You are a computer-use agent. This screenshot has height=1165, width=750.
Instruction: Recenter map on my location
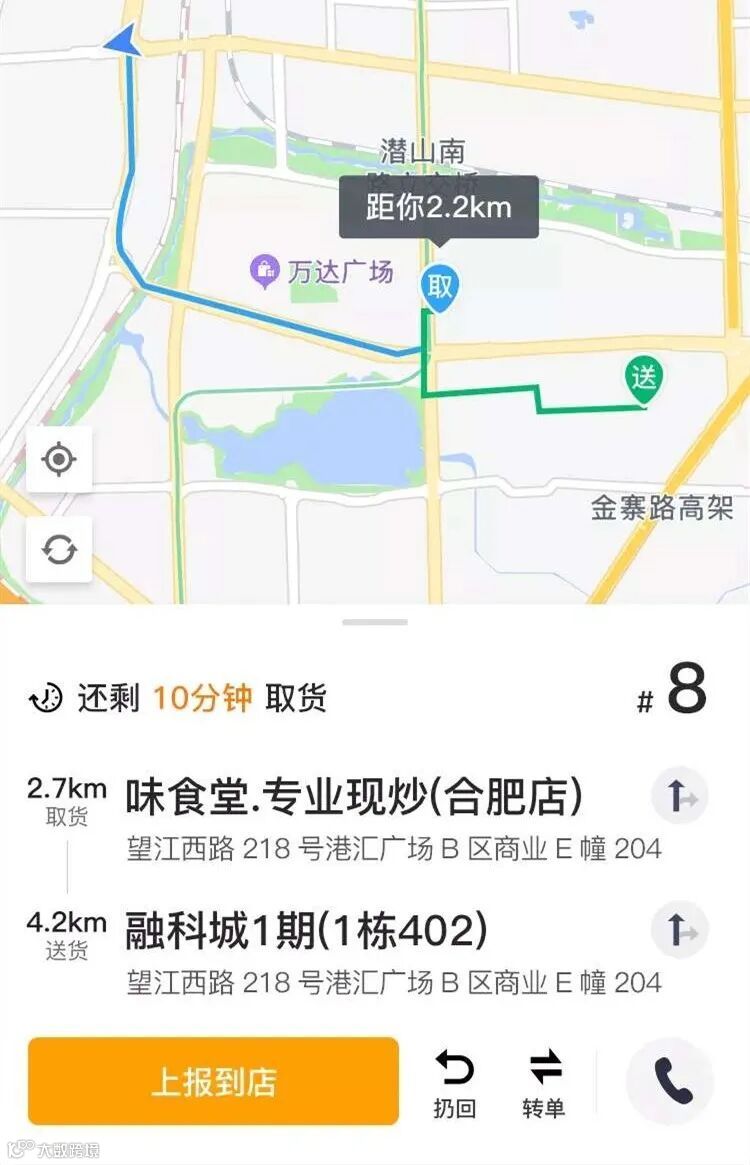pyautogui.click(x=59, y=459)
